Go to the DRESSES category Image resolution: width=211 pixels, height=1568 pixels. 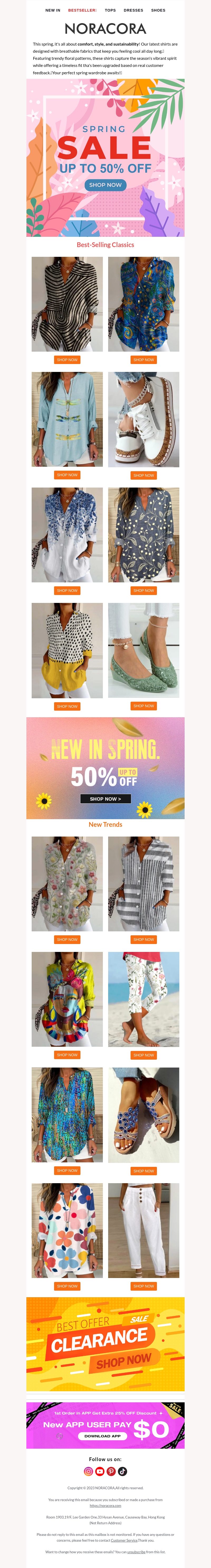pos(133,10)
